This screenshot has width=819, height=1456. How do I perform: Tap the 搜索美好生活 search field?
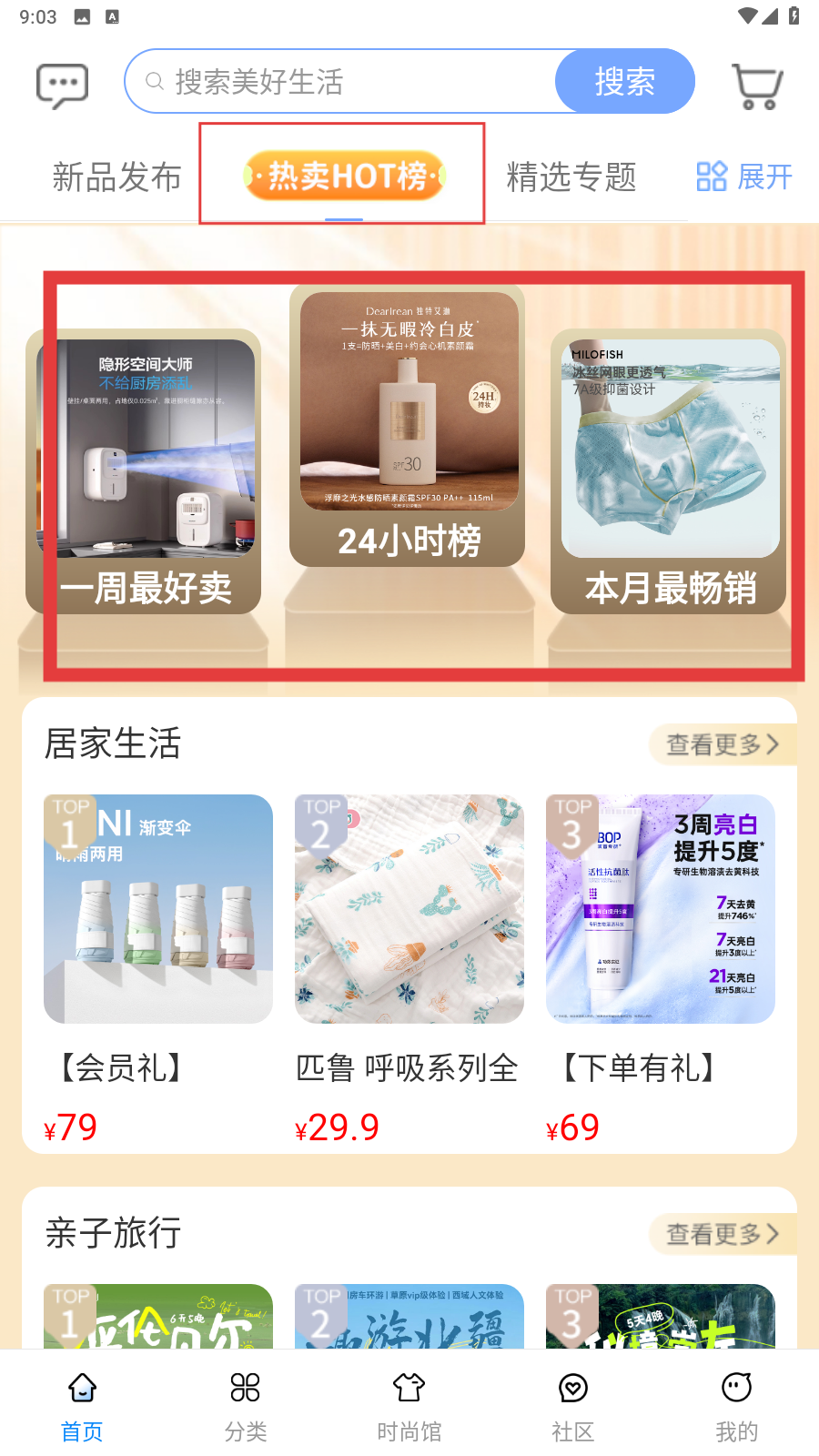click(x=346, y=82)
